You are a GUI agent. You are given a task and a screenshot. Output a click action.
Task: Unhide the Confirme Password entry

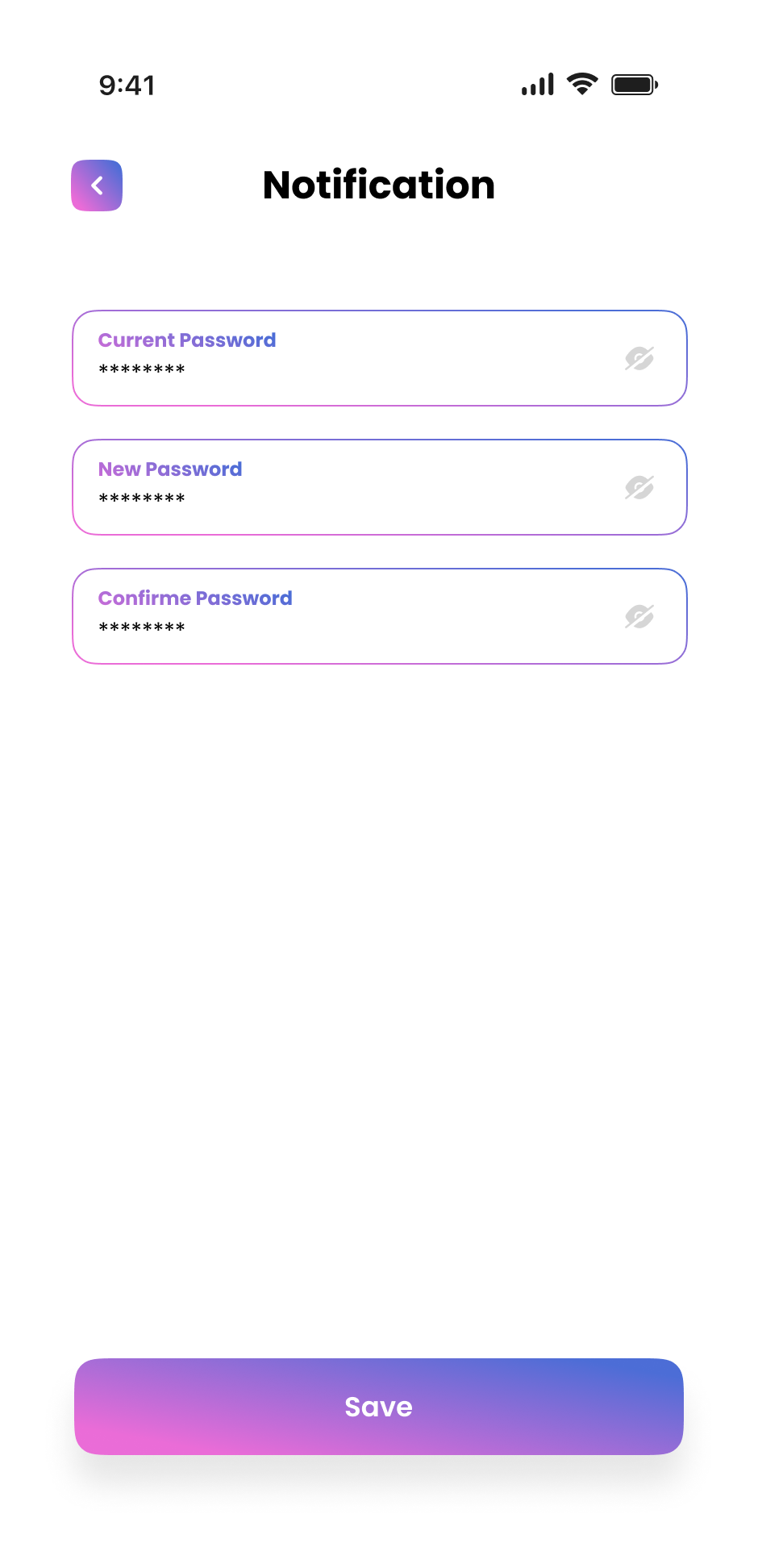[x=639, y=617]
